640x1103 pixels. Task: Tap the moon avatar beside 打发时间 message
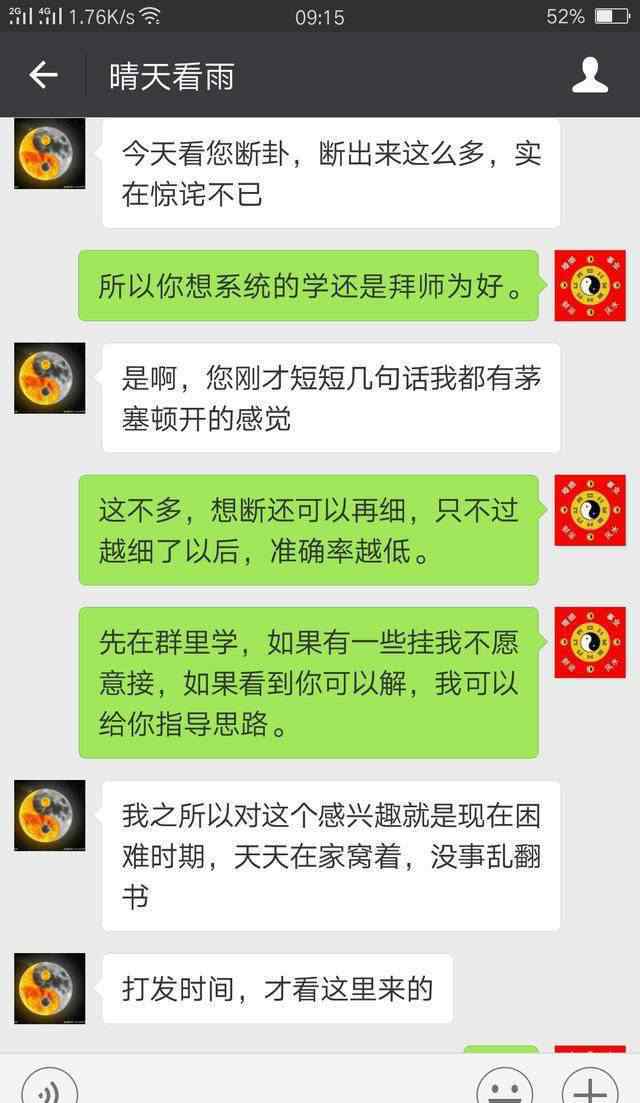pos(49,988)
